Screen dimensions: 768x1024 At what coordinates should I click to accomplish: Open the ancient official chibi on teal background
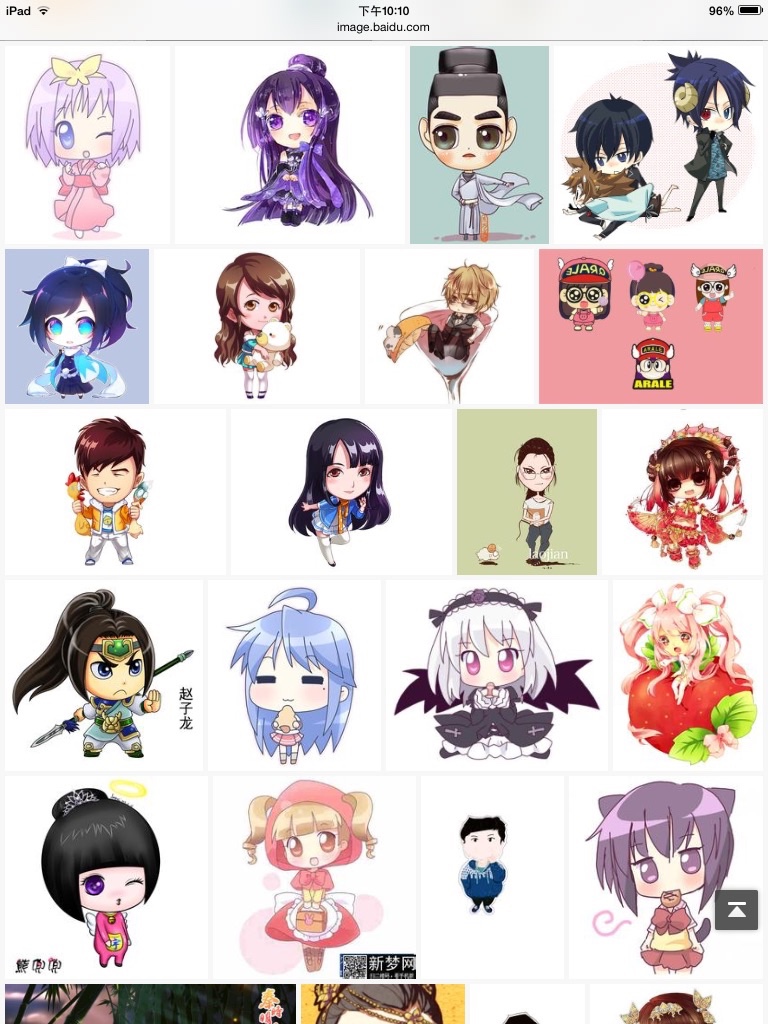(x=479, y=145)
